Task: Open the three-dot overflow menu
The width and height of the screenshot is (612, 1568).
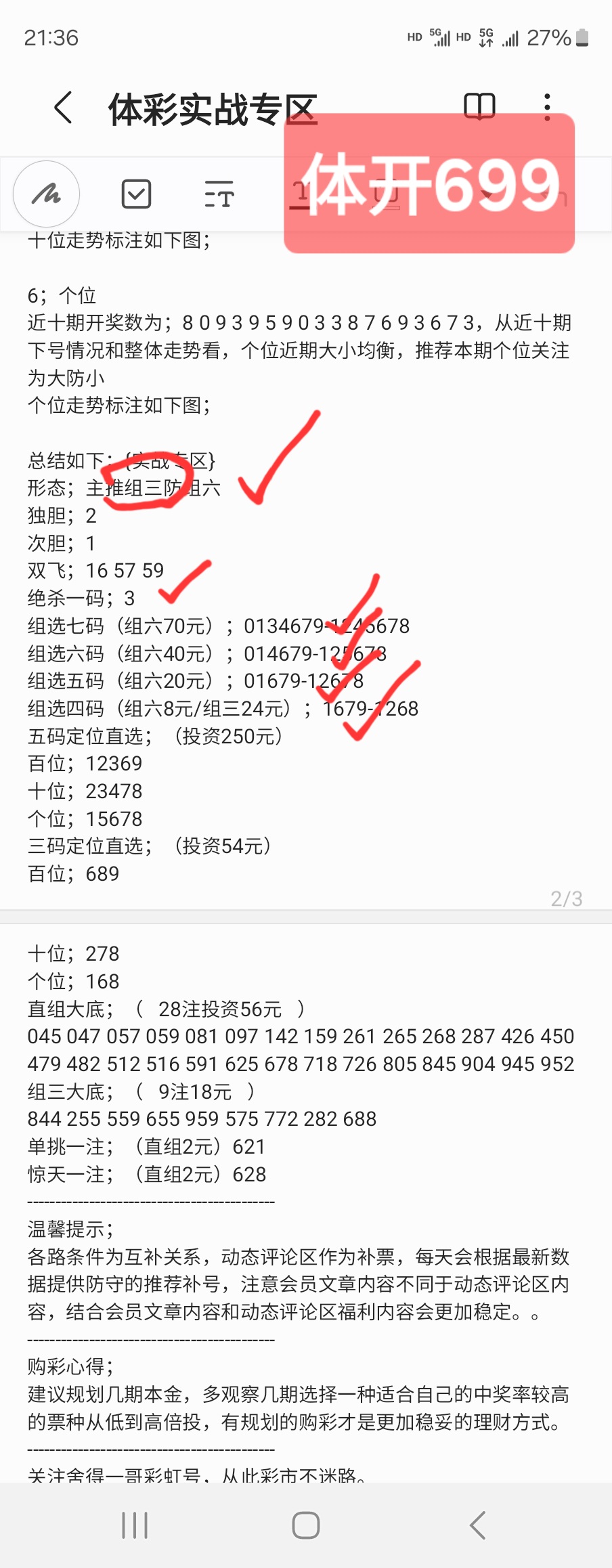Action: (547, 107)
